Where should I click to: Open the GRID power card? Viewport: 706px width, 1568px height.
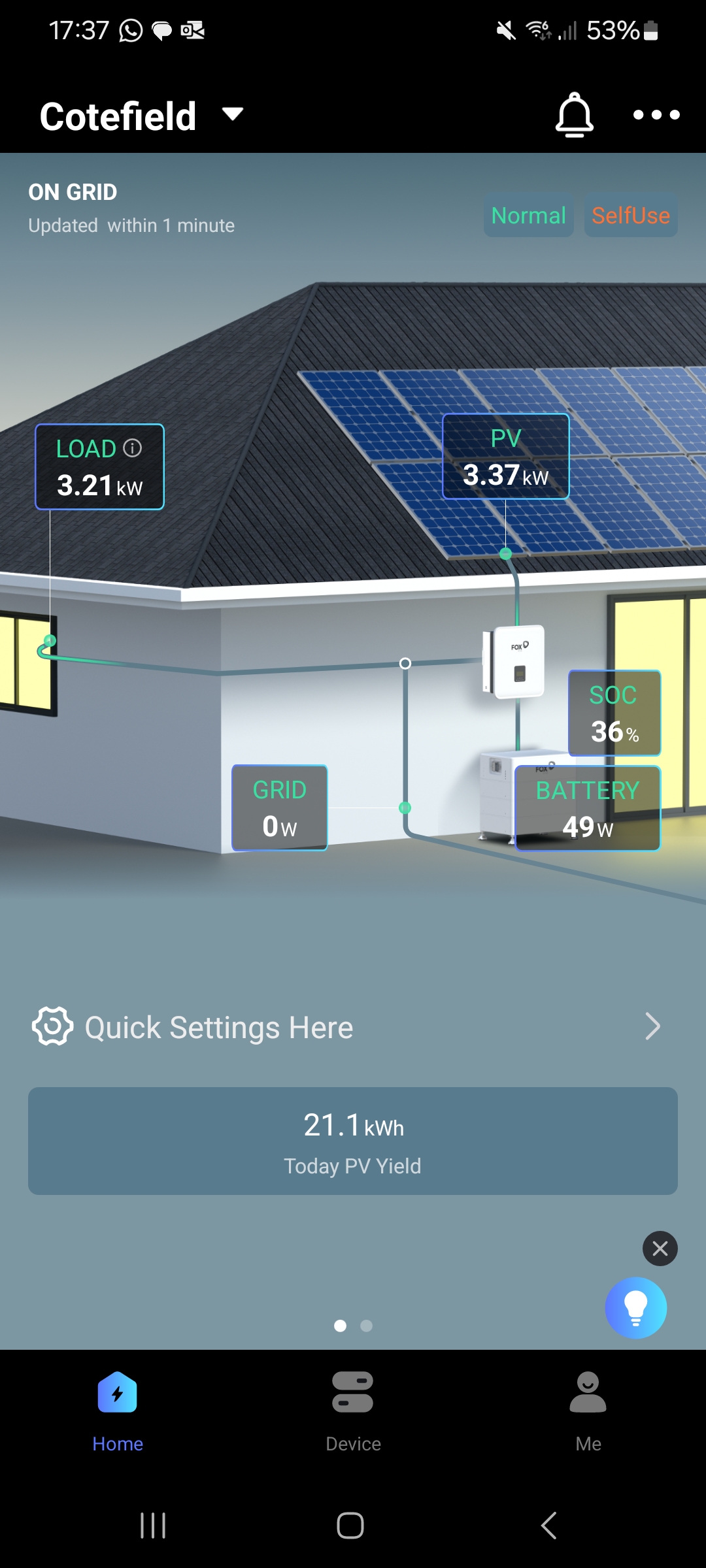click(280, 808)
